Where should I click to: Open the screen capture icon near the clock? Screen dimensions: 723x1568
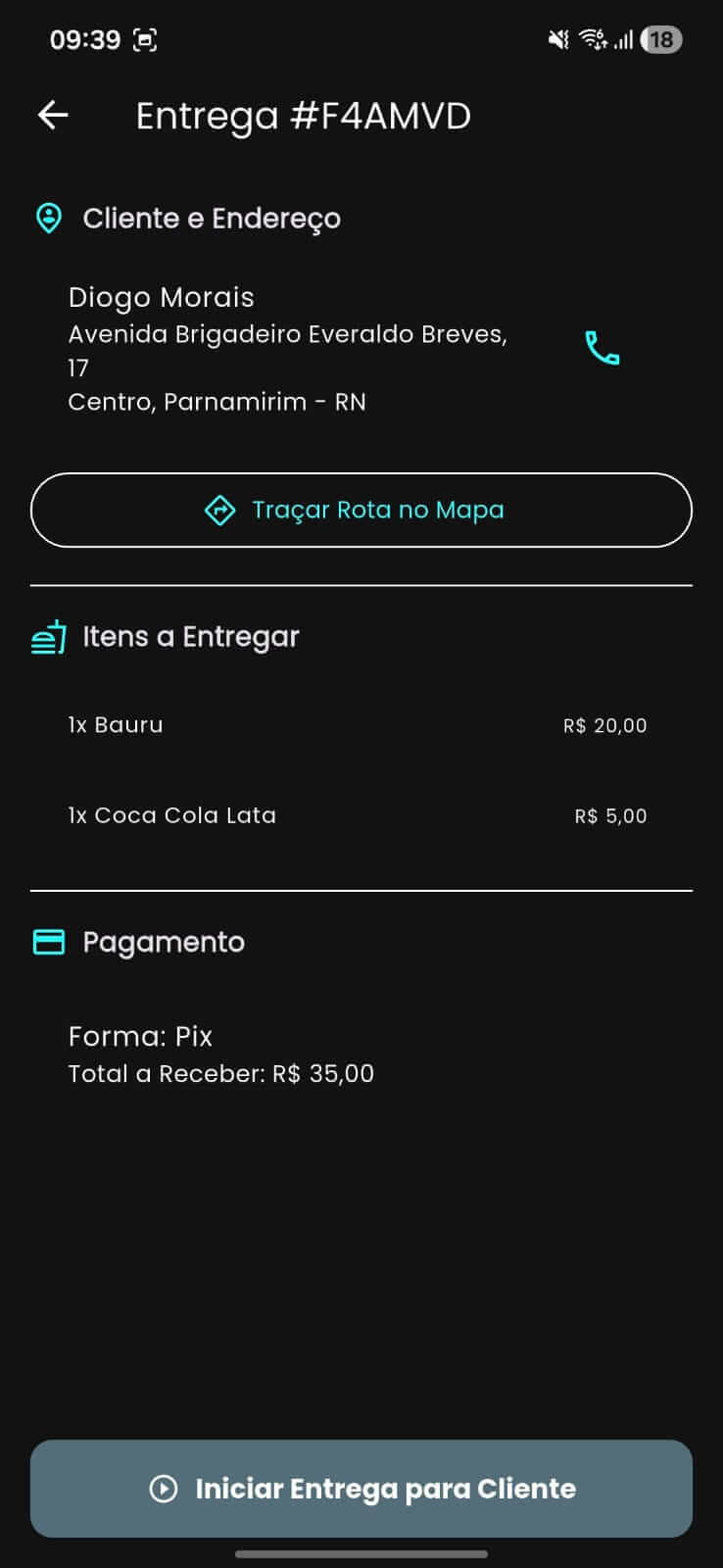click(x=148, y=40)
